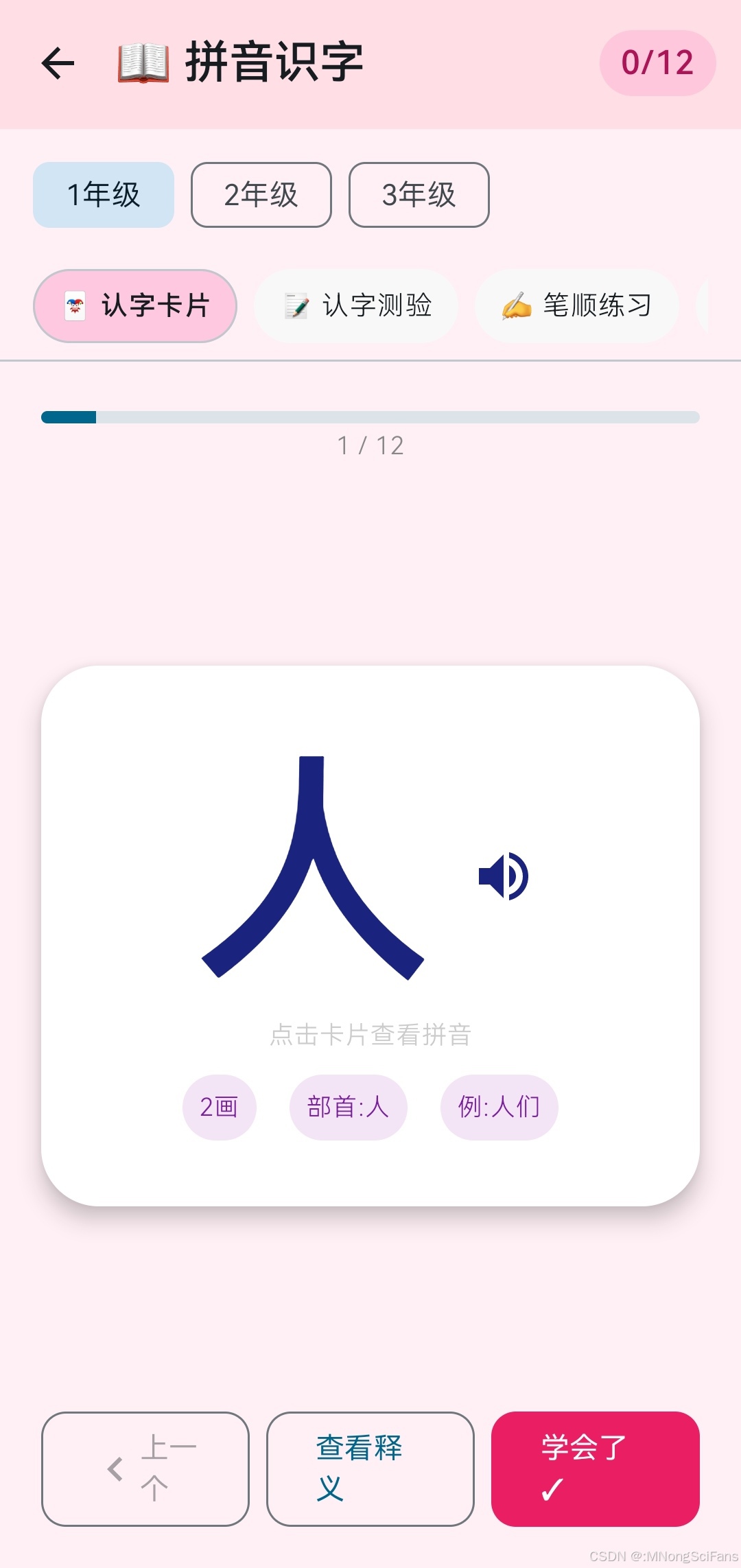This screenshot has height=1568, width=741.
Task: Click the memo icon on 认字测验 tab
Action: click(296, 307)
